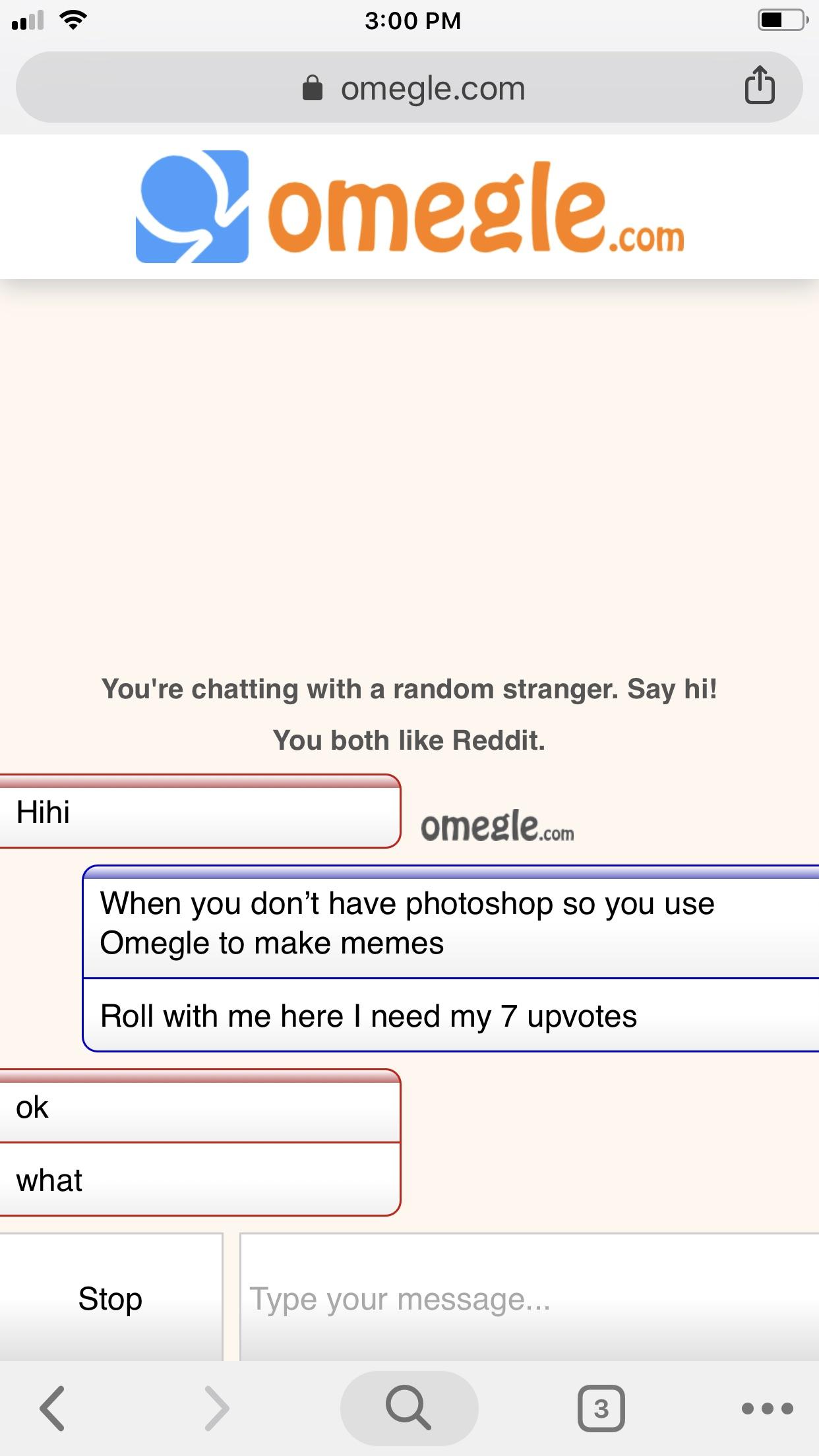Open the tab switcher showing 3 tabs

click(601, 1409)
